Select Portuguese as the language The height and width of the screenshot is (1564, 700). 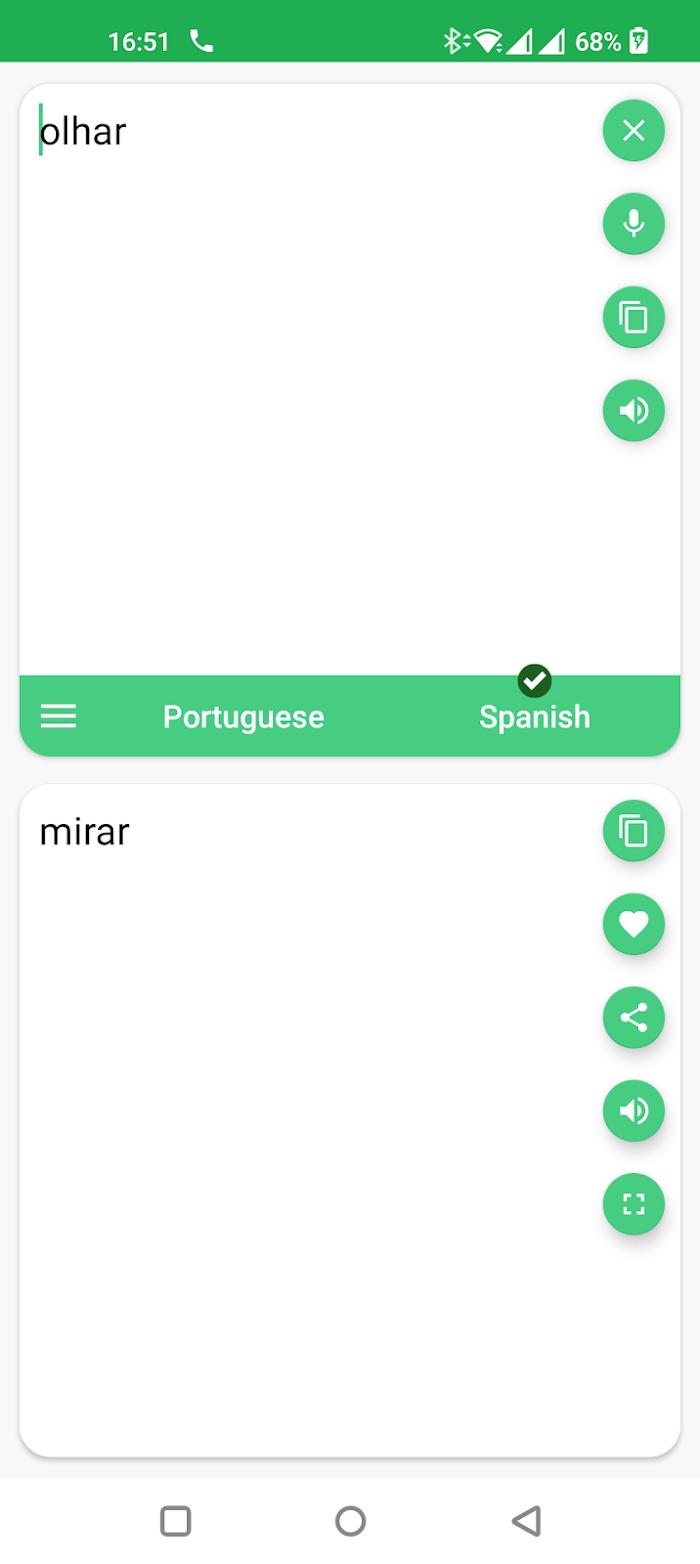point(243,716)
